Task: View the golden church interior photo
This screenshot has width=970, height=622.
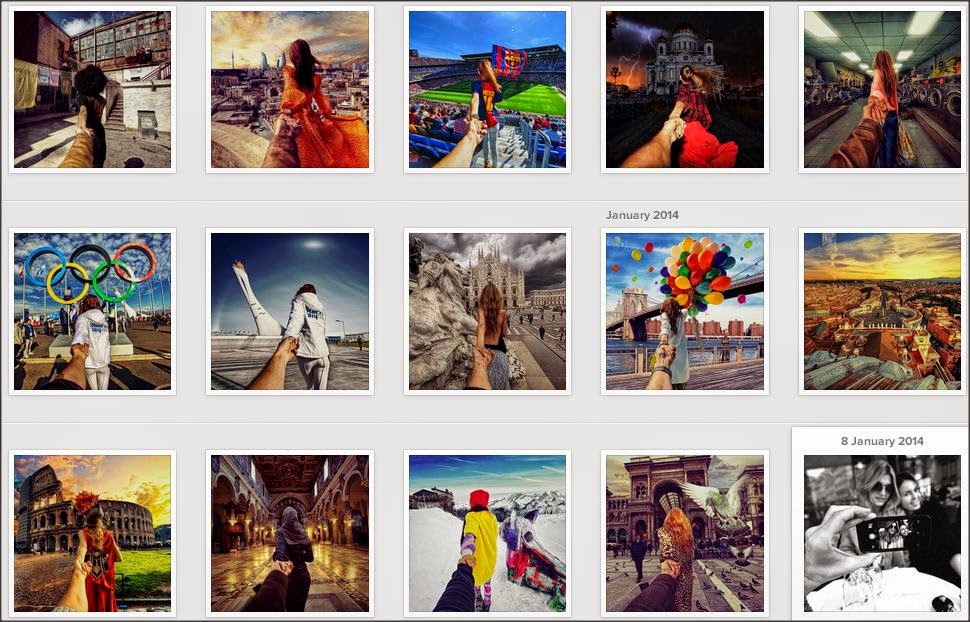Action: tap(290, 533)
